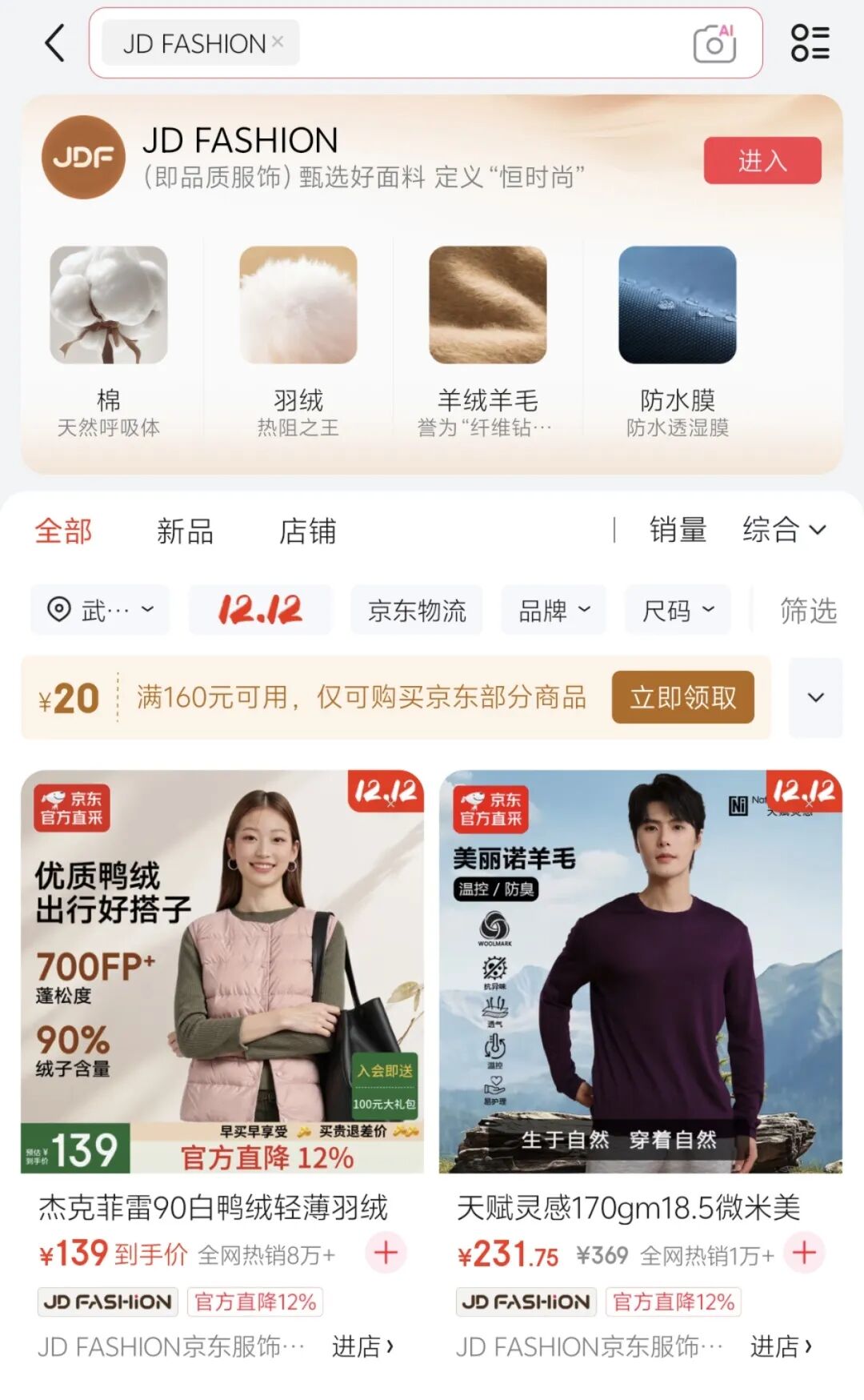Open the 天赋灵感 merino sweater product
This screenshot has width=864, height=1400.
coord(640,973)
